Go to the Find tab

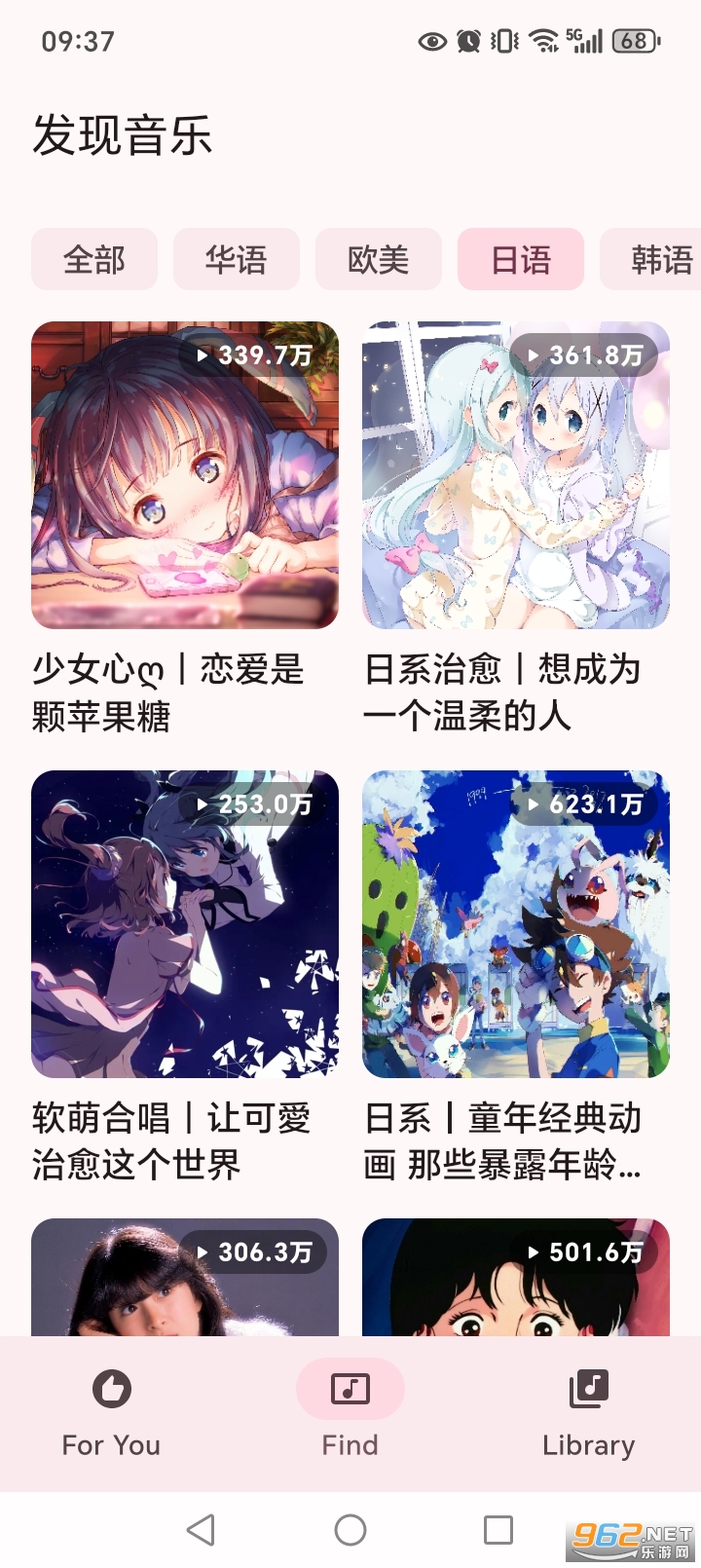point(350,1412)
